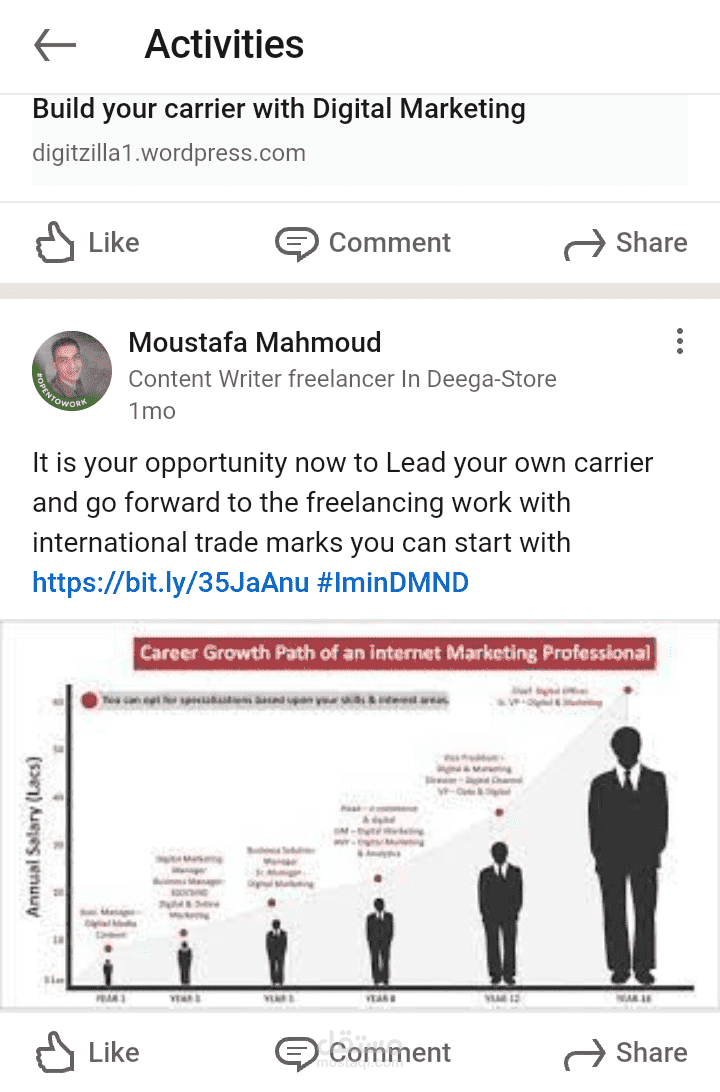This screenshot has height=1092, width=720.
Task: Comment on the Build your carrier post
Action: click(363, 243)
